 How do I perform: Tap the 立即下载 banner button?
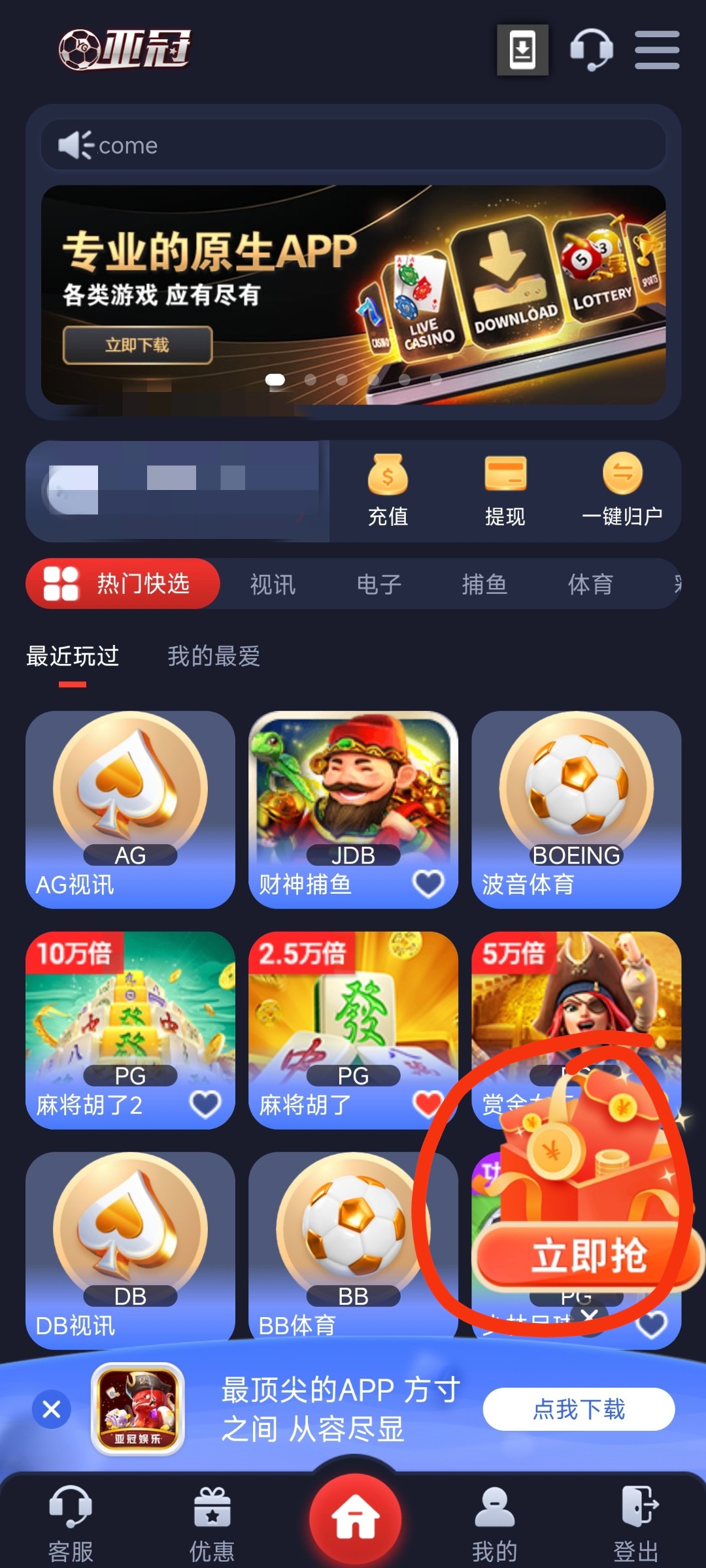(138, 345)
